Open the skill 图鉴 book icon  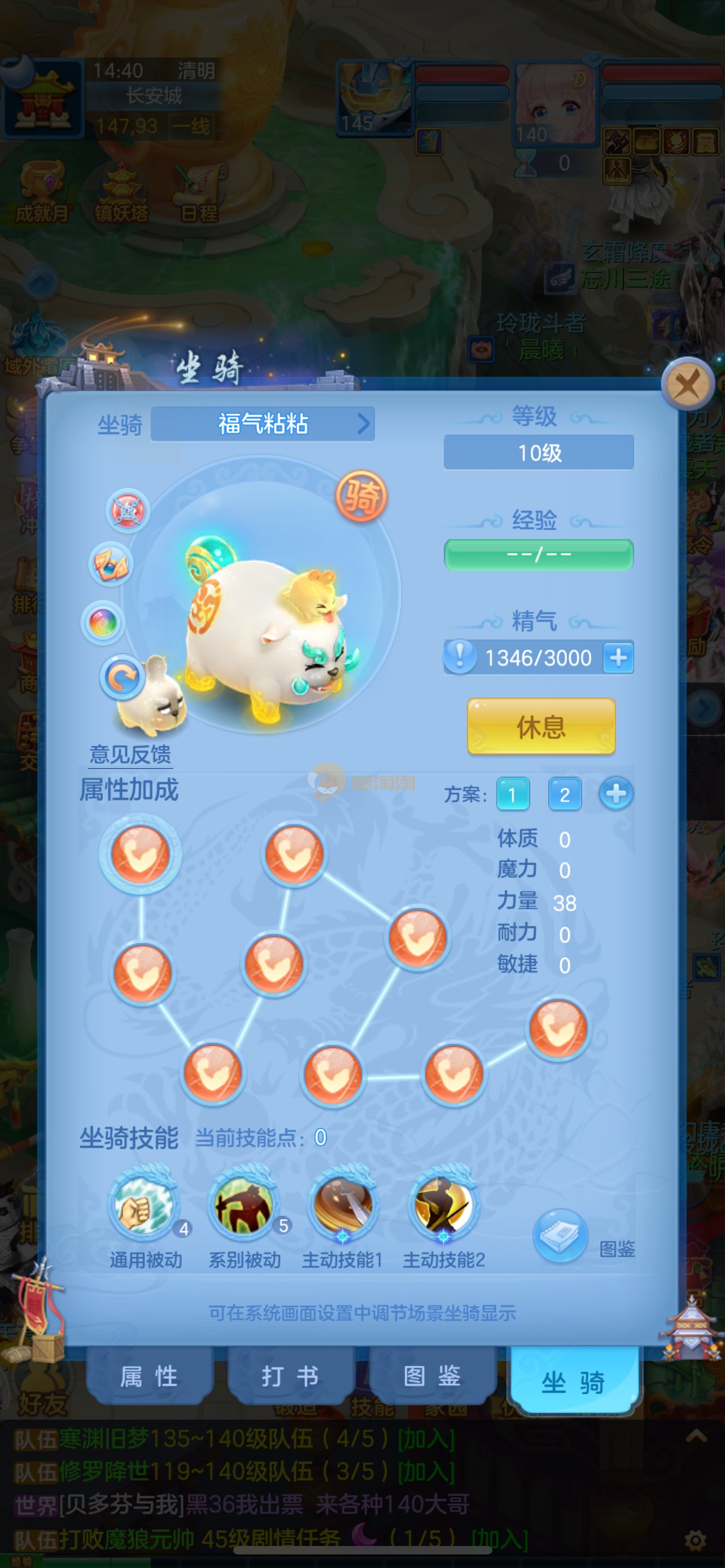coord(560,1235)
